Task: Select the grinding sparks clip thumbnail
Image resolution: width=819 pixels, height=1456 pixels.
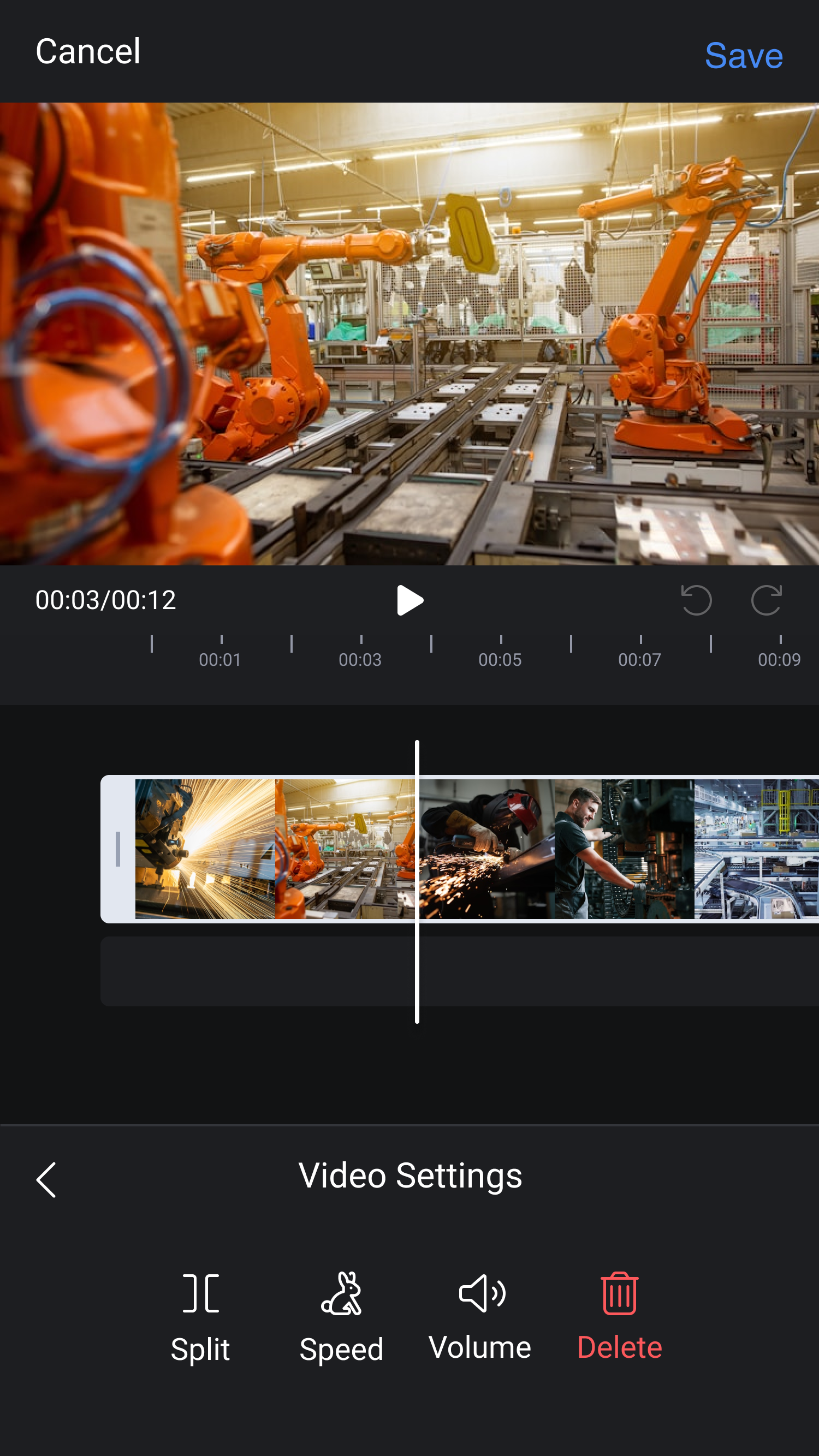Action: (x=487, y=849)
